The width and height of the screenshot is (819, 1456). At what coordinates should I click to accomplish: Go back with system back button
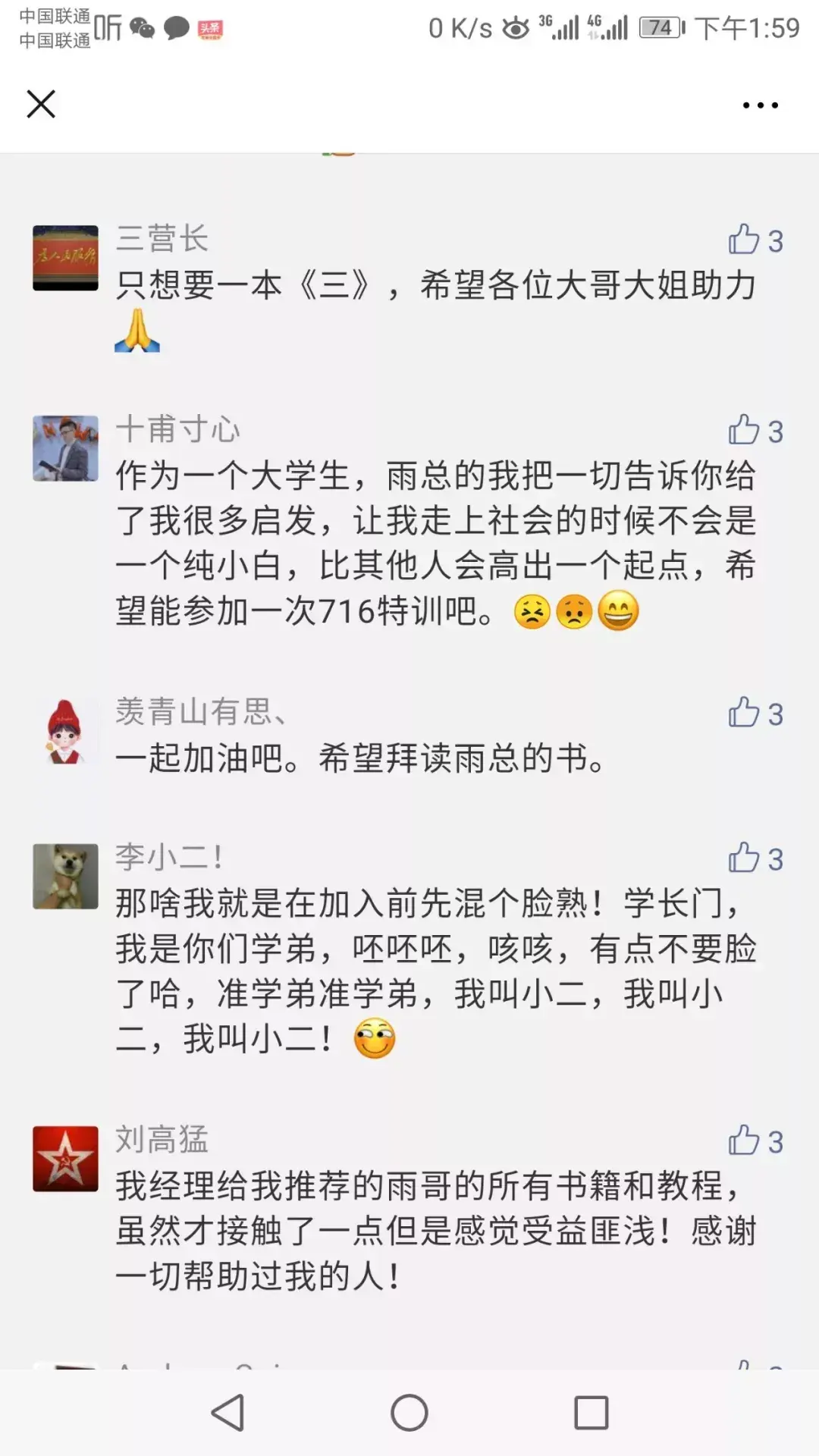point(227,1413)
